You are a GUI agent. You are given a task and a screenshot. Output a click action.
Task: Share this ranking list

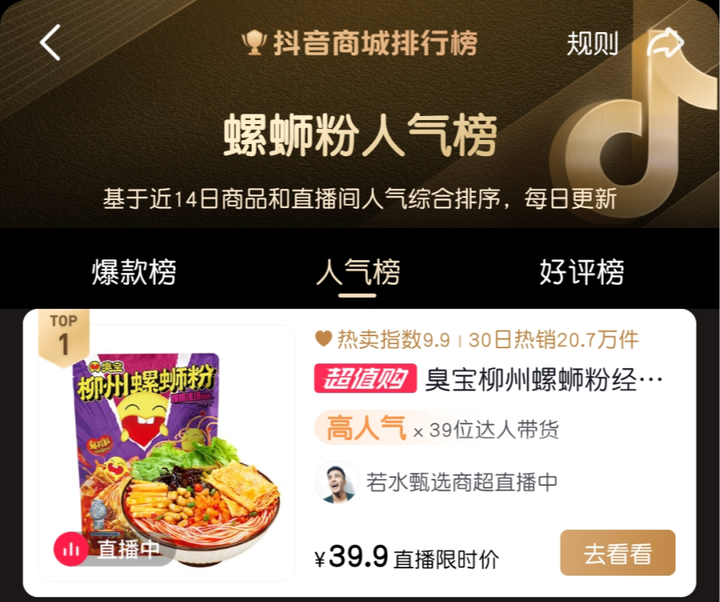coord(665,43)
